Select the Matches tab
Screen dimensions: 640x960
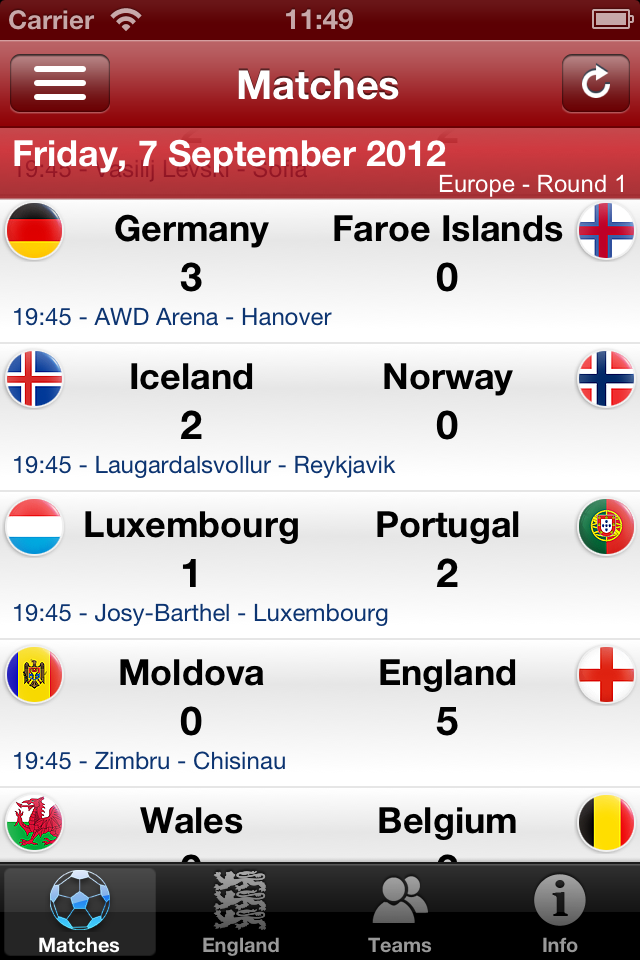pyautogui.click(x=80, y=912)
